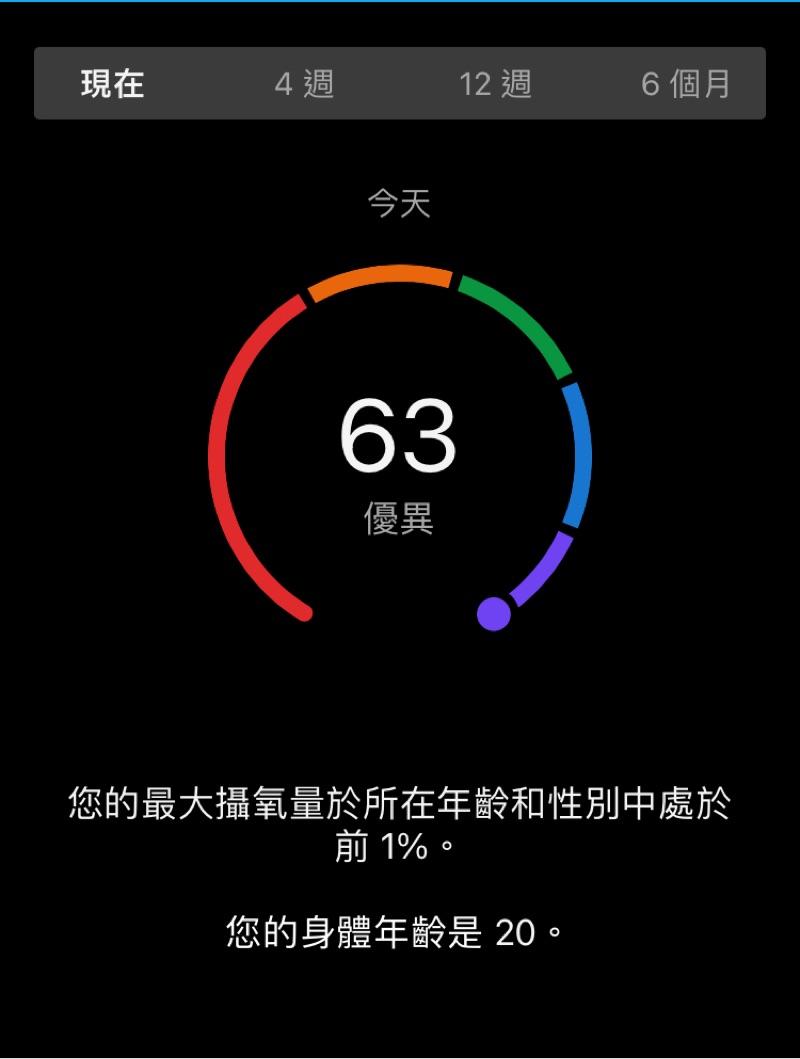The width and height of the screenshot is (800, 1059).
Task: Switch to the 4 週 tab
Action: click(304, 84)
